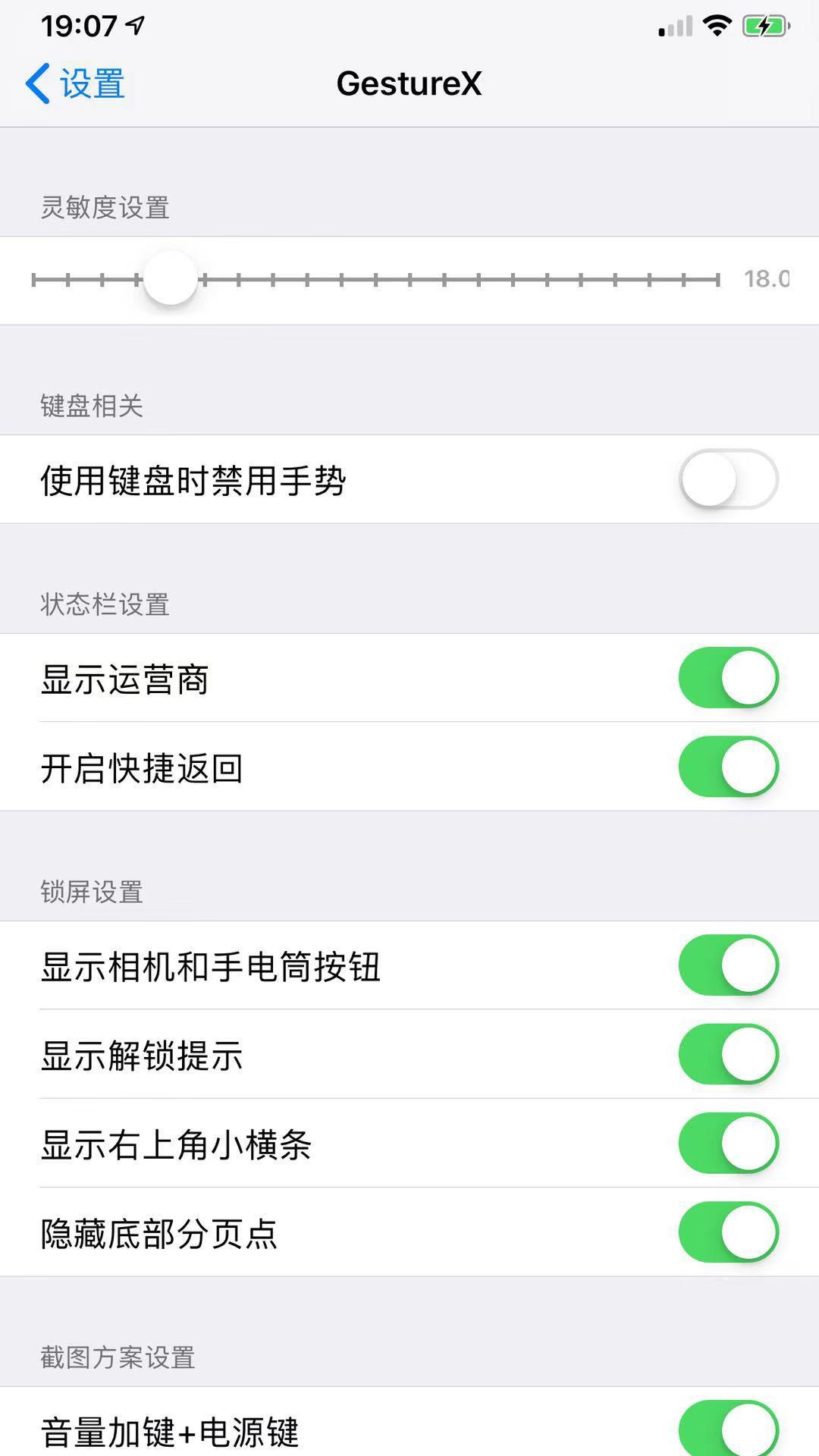Tap the 灵敏度设置 sensitivity slider
This screenshot has width=819, height=1456.
375,280
